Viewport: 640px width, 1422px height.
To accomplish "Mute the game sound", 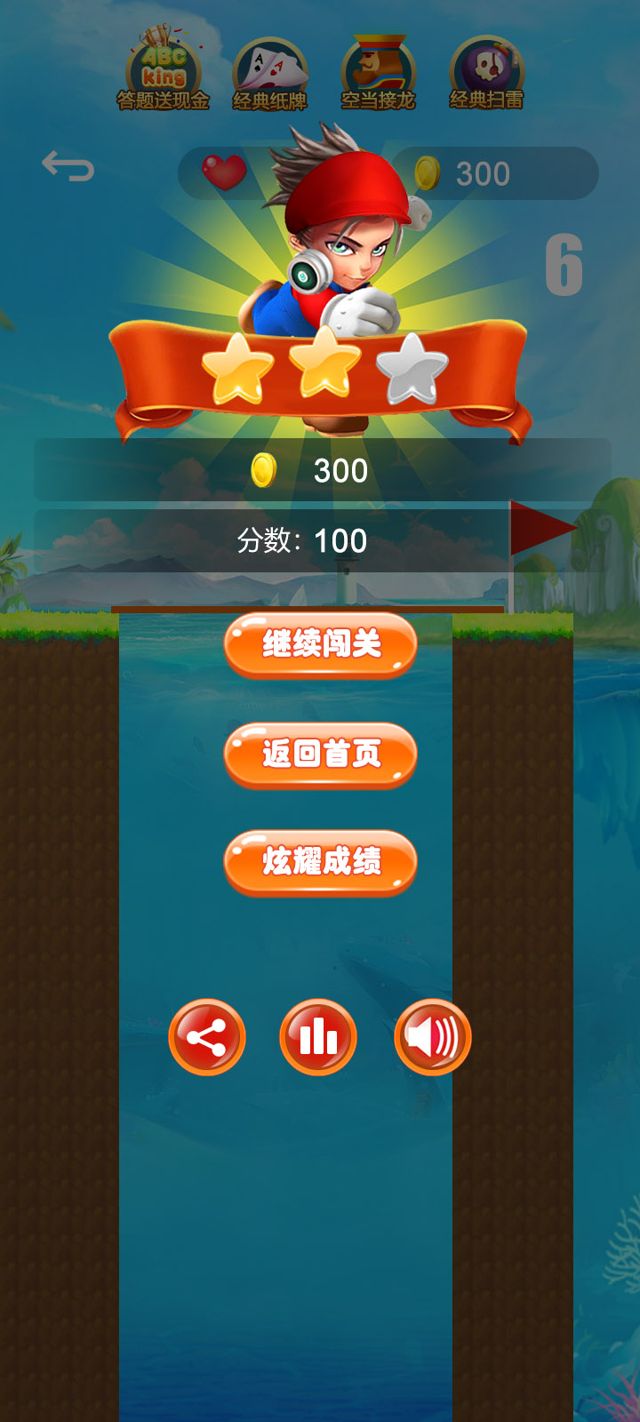I will tap(432, 1038).
